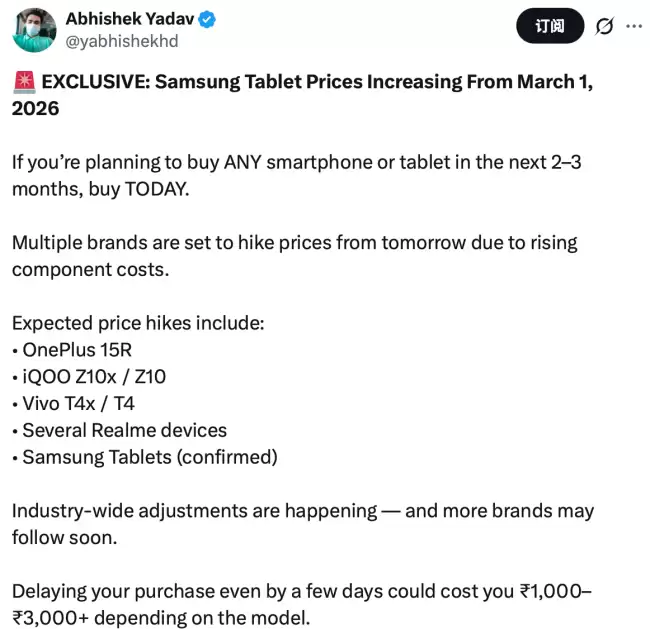Open Abhishek Yadav's profile avatar

34,29
